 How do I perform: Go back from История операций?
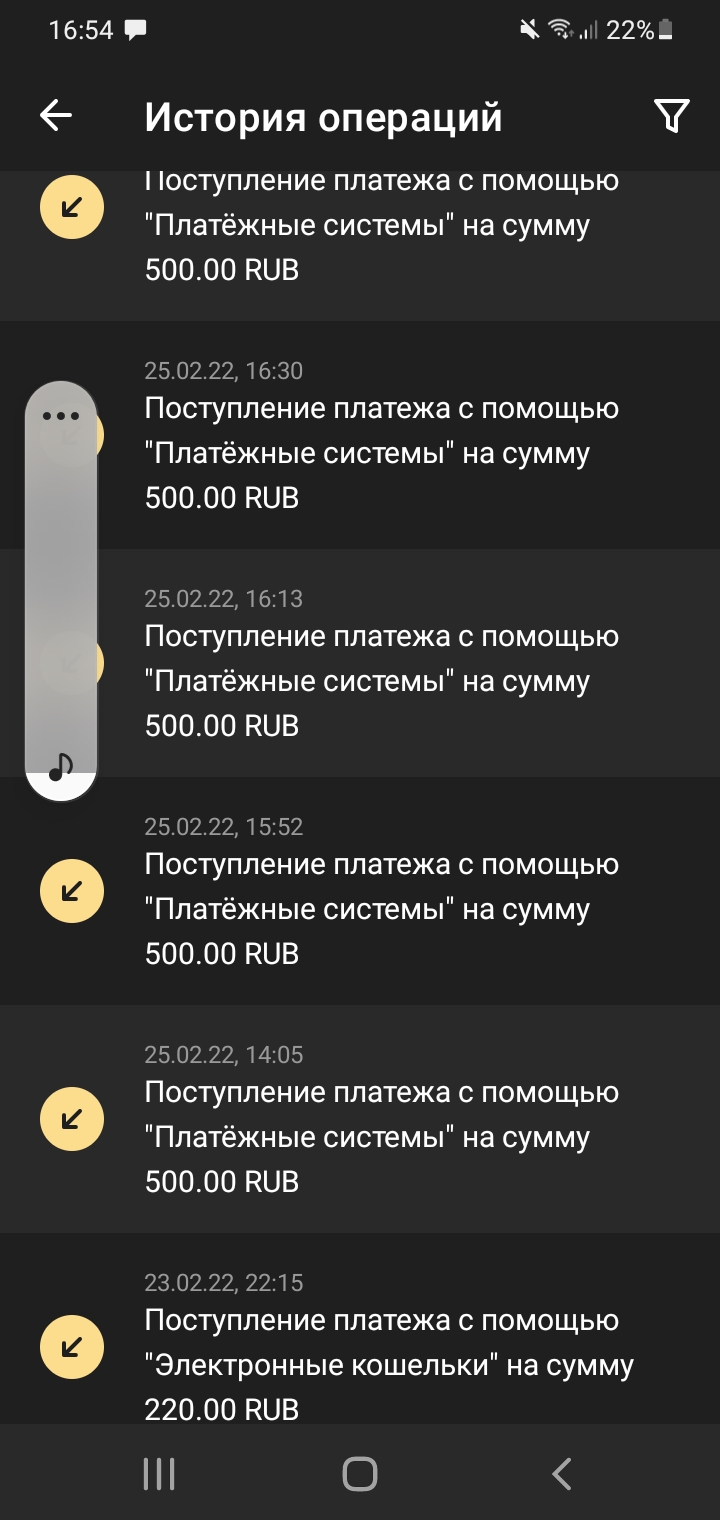56,116
